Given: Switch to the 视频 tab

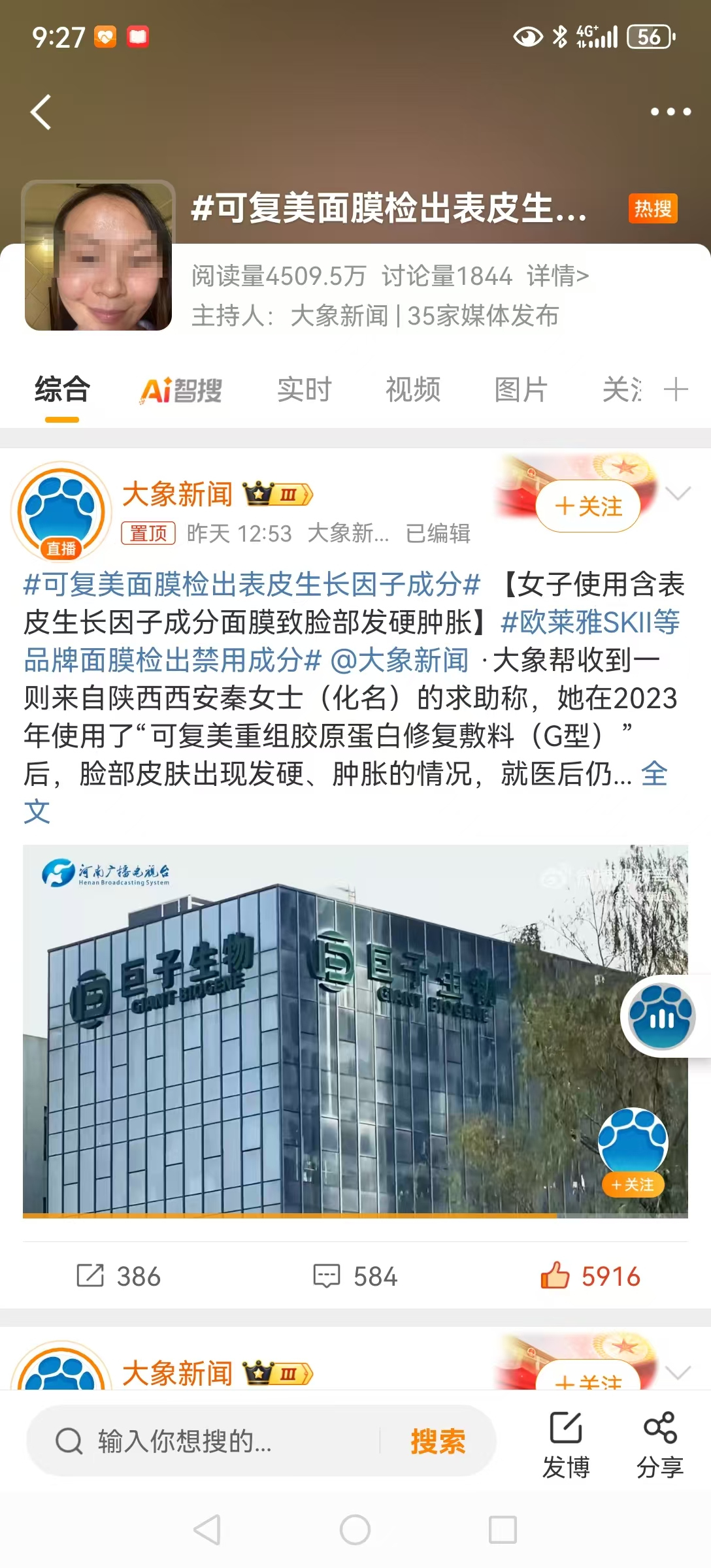Looking at the screenshot, I should click(412, 390).
